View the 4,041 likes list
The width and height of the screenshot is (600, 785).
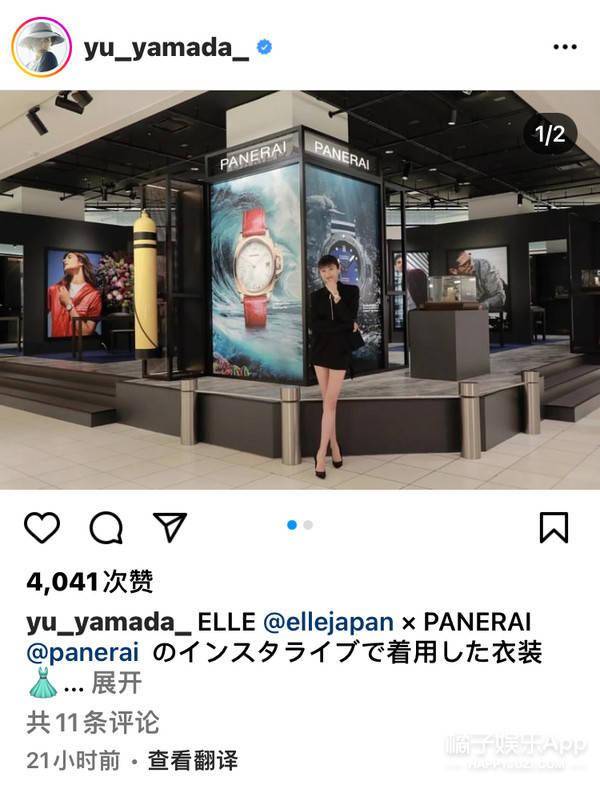click(88, 582)
